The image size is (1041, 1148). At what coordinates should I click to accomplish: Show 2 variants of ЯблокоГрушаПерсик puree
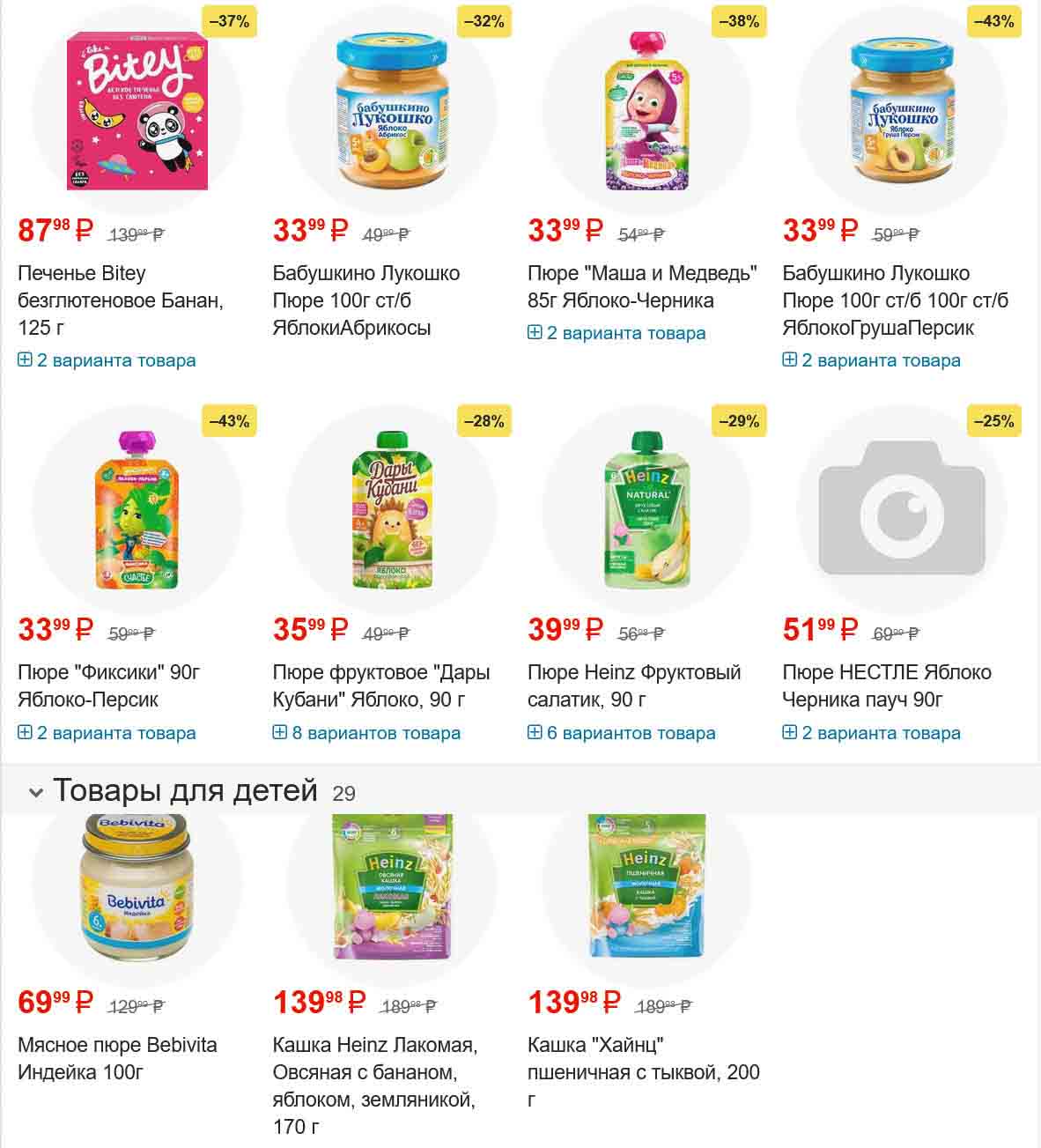click(872, 360)
